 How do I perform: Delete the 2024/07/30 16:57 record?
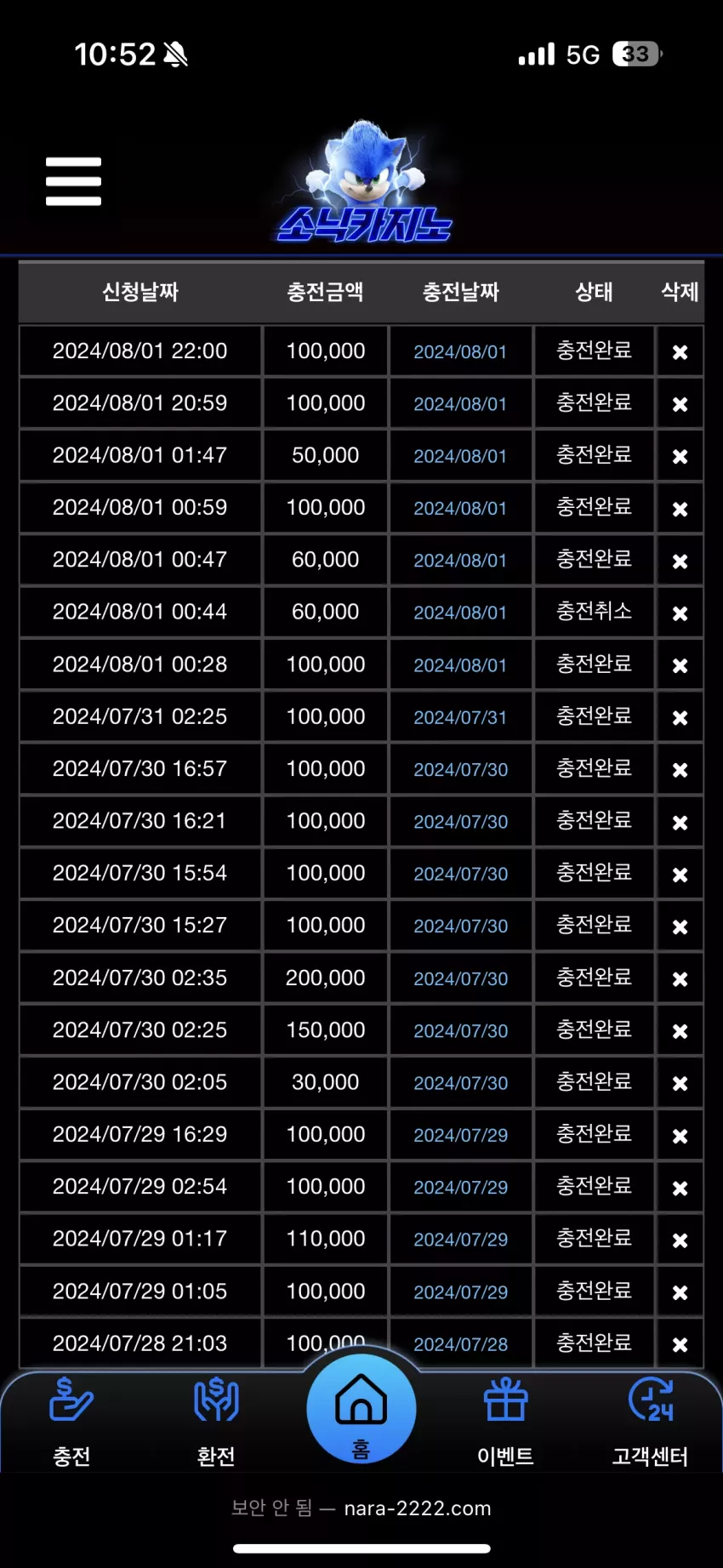(680, 769)
